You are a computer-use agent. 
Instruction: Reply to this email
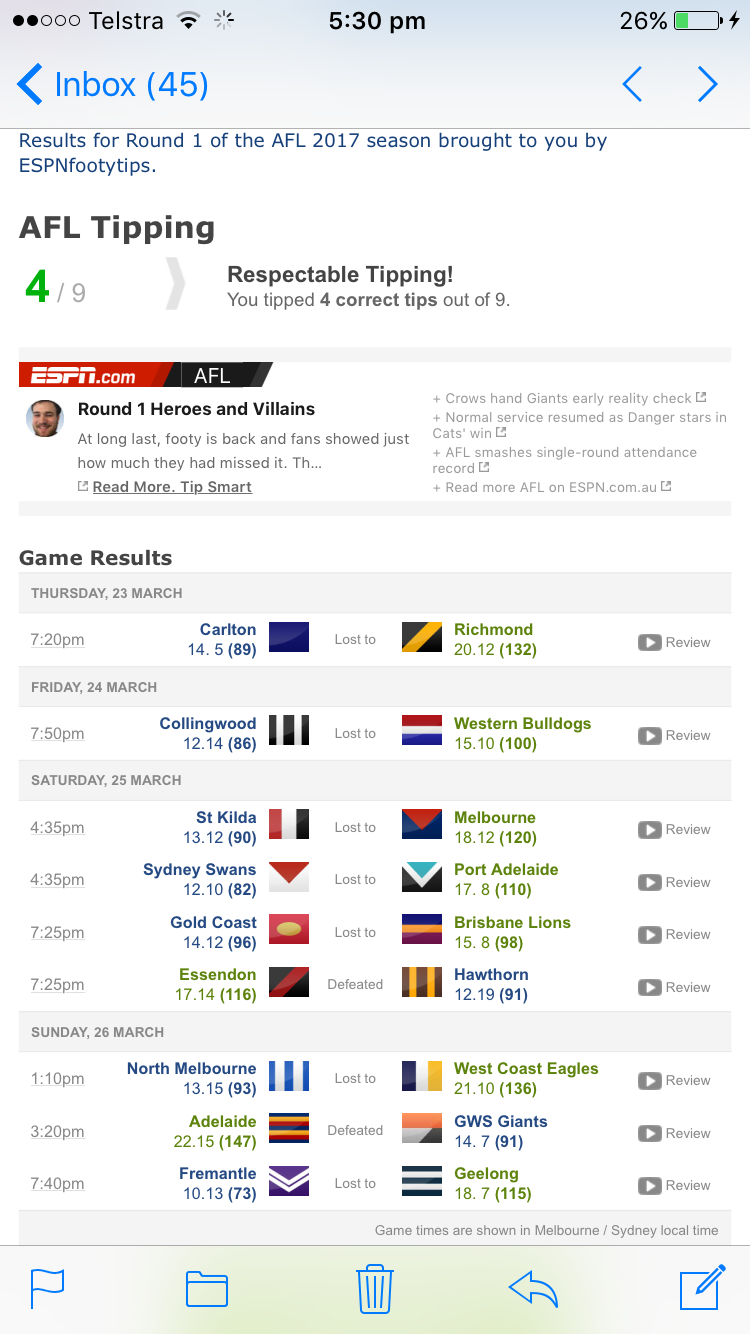point(532,1288)
